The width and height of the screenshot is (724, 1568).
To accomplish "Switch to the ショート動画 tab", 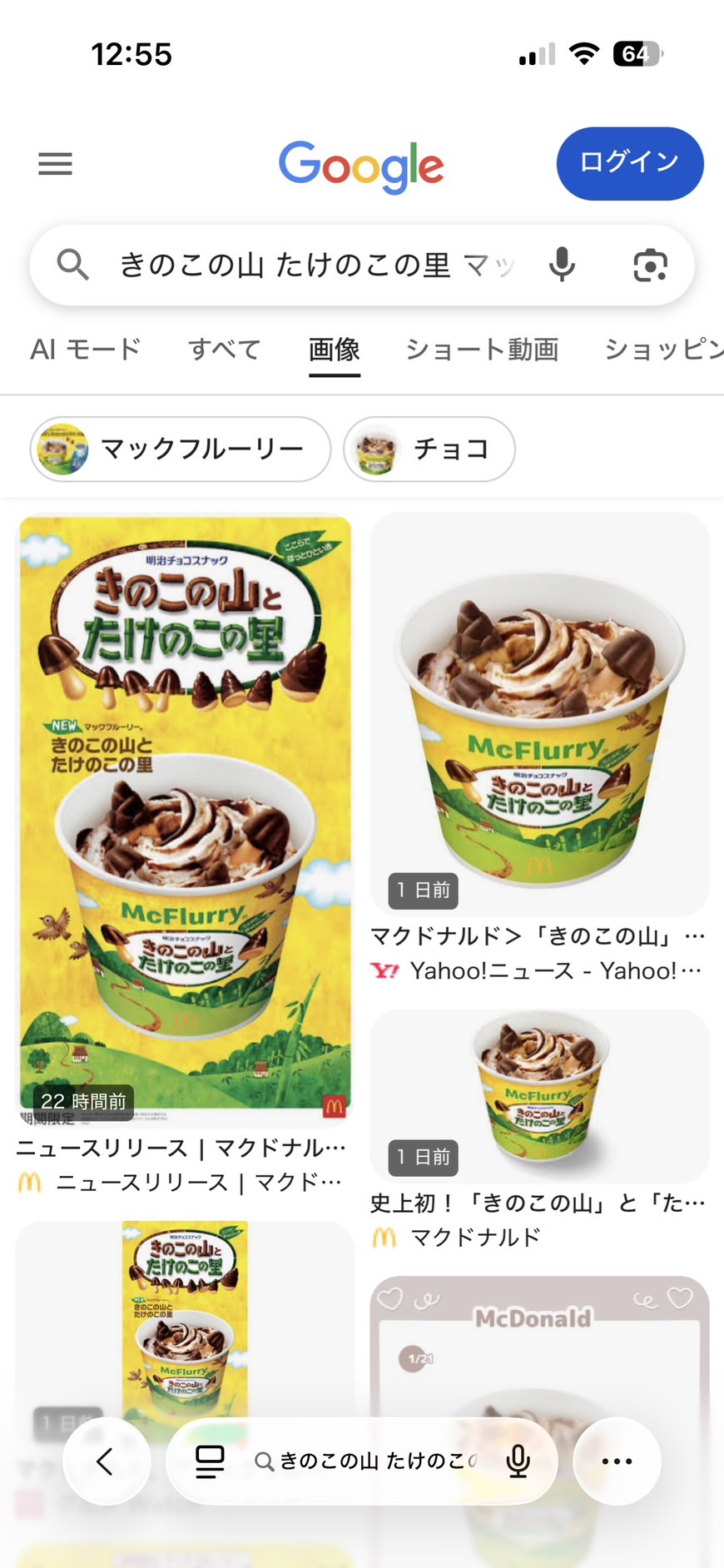I will point(482,349).
